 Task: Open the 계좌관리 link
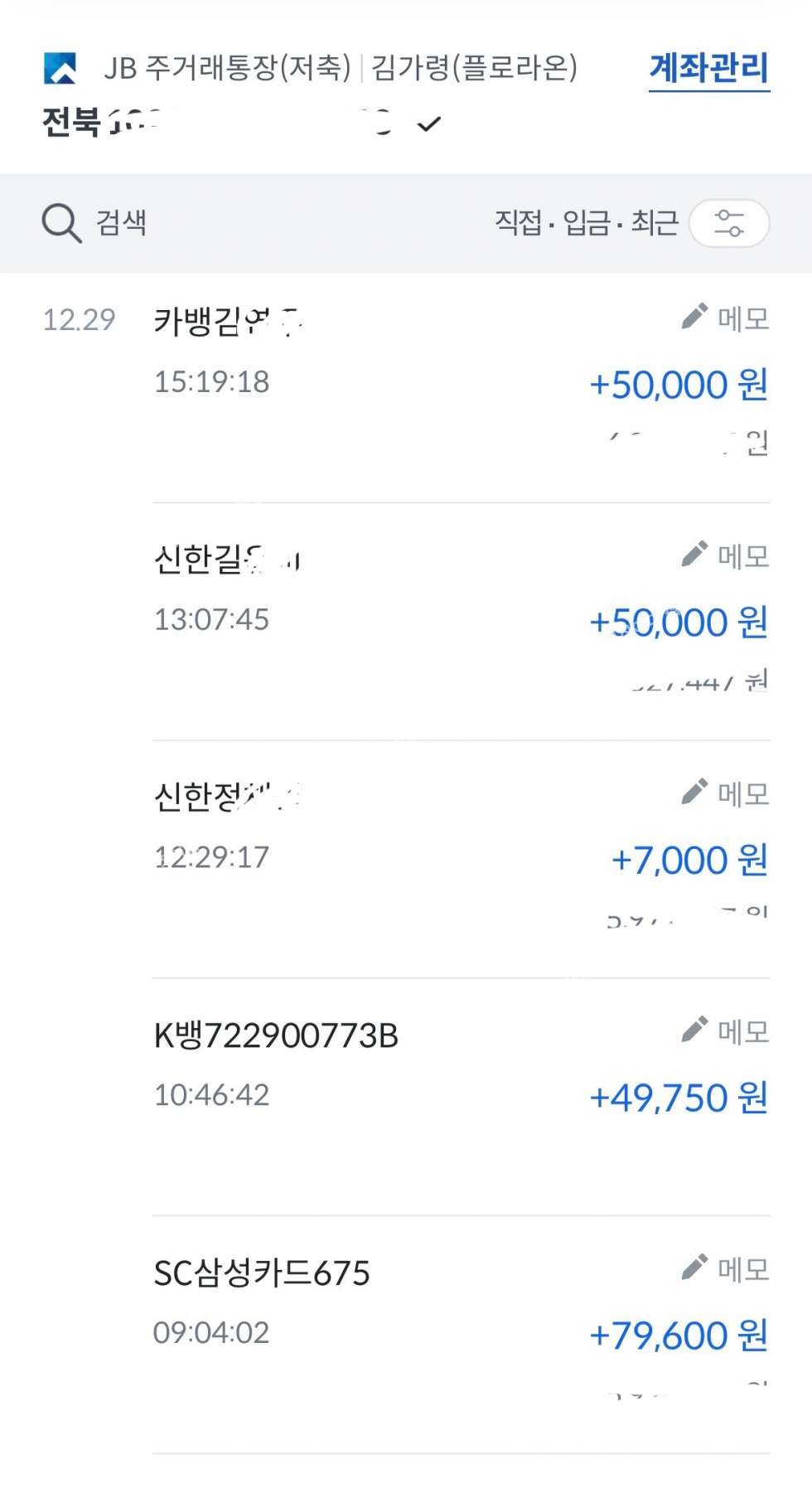[708, 69]
